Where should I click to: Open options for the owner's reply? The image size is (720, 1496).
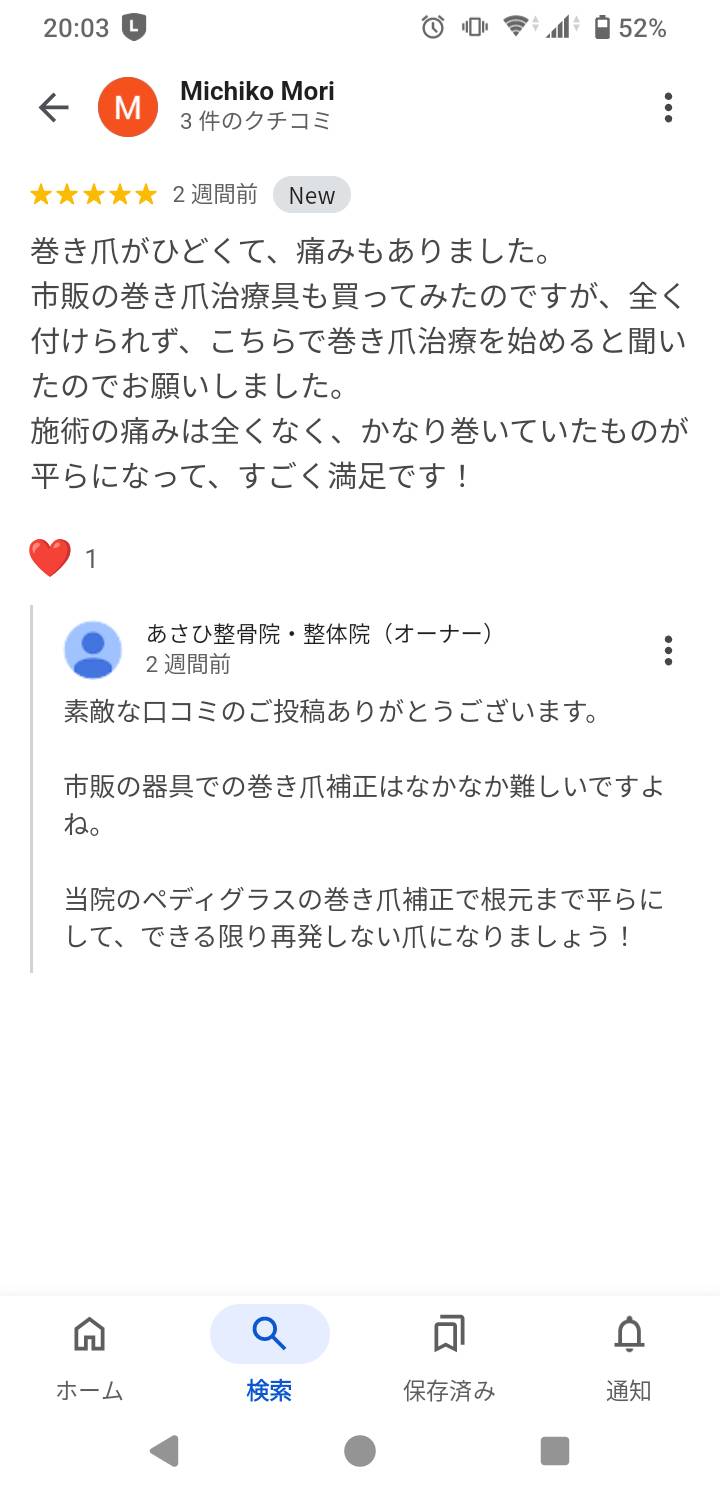668,651
